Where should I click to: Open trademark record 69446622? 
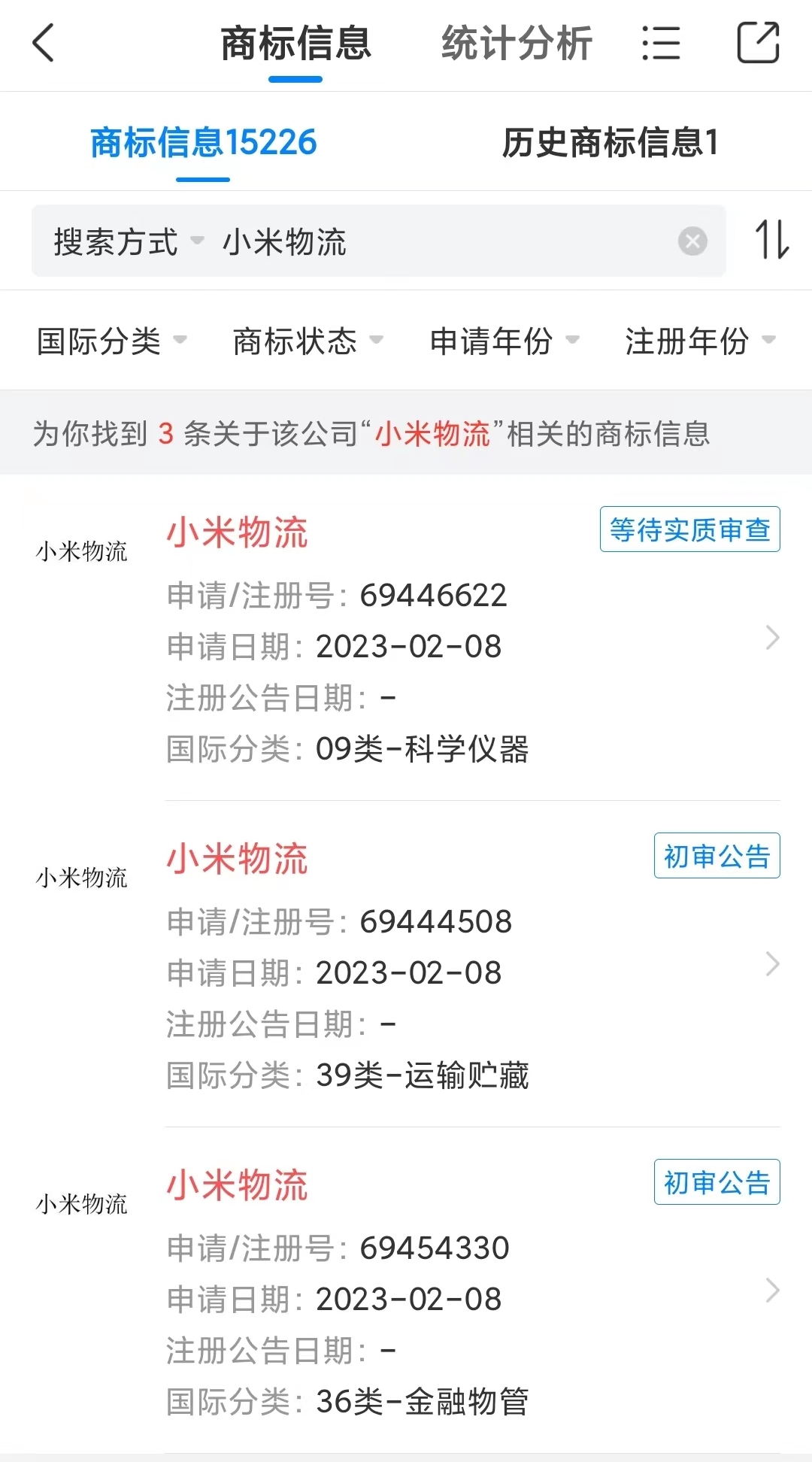(406, 638)
